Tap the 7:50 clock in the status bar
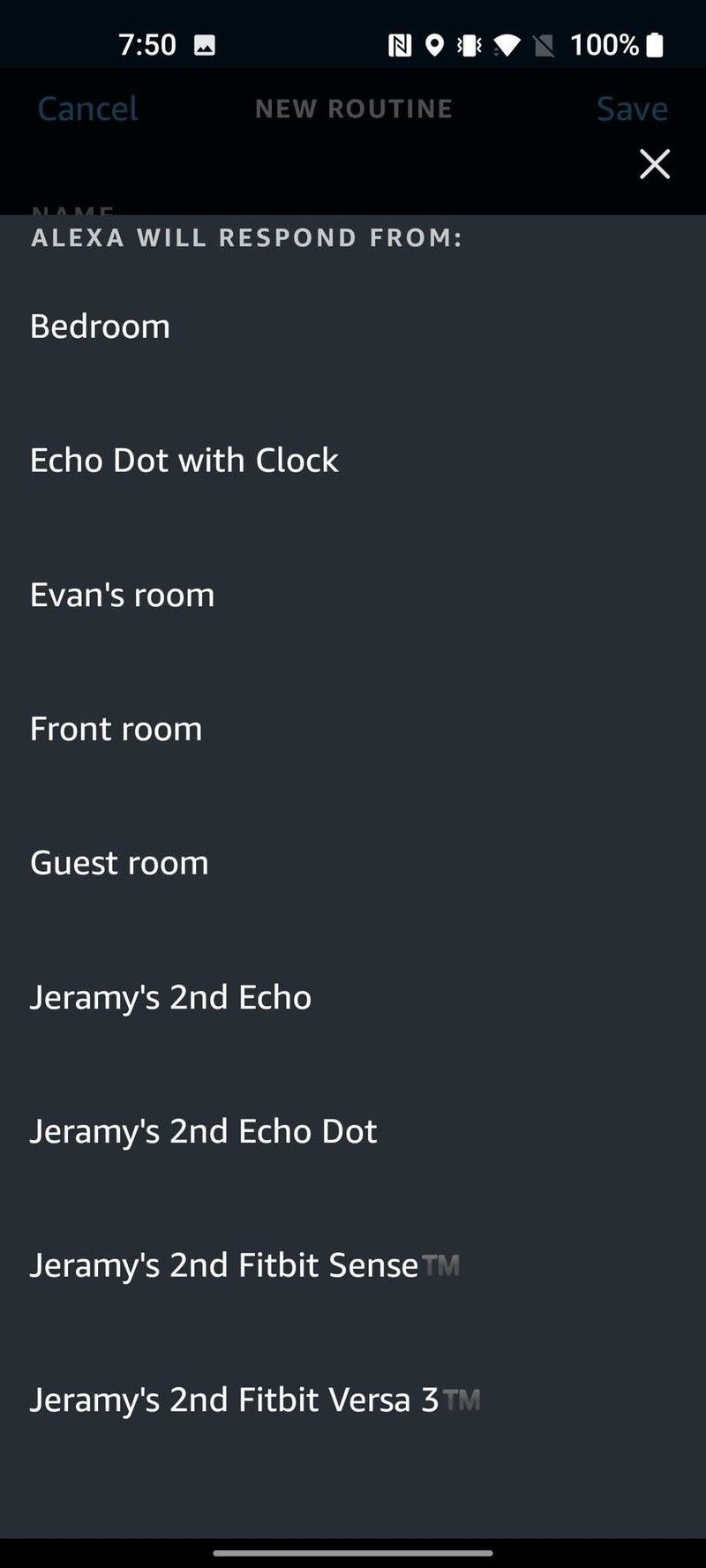The width and height of the screenshot is (706, 1568). pyautogui.click(x=148, y=44)
